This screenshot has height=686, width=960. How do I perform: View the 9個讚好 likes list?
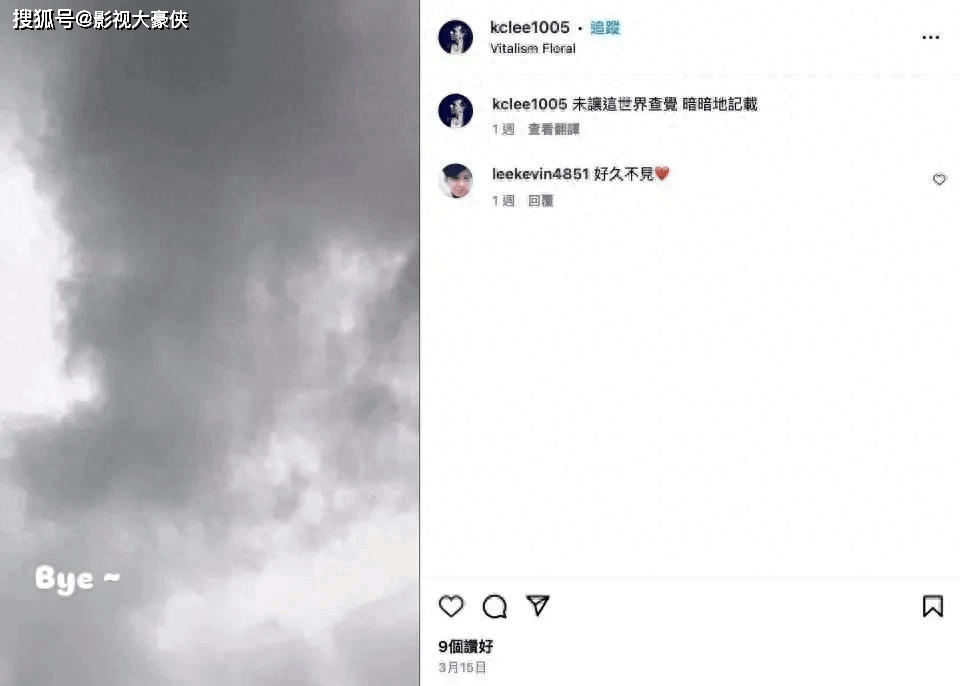[x=466, y=646]
